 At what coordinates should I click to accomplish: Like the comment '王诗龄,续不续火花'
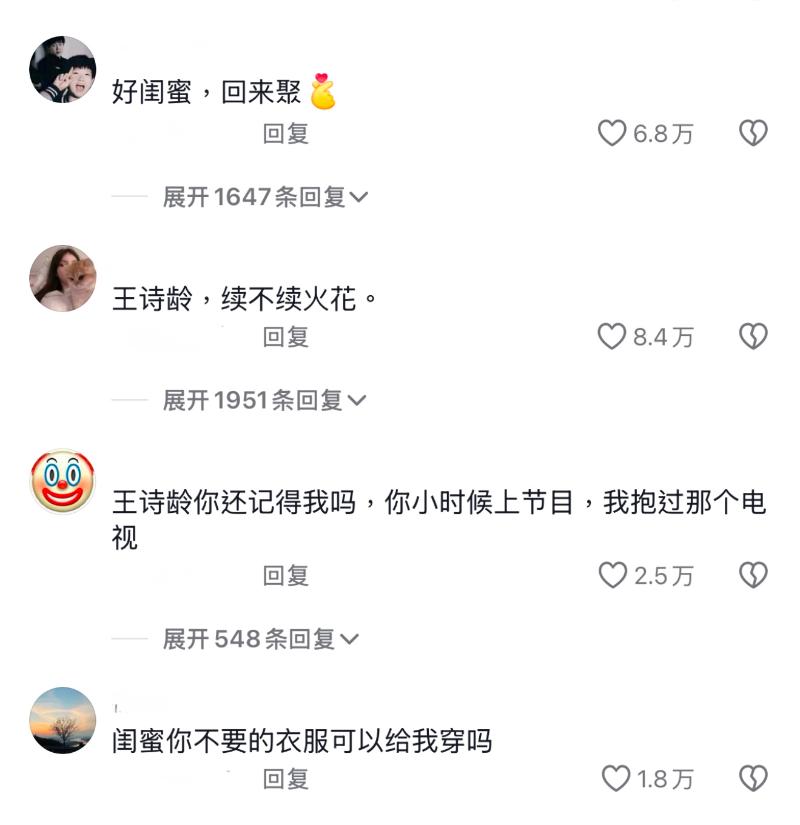pyautogui.click(x=612, y=336)
